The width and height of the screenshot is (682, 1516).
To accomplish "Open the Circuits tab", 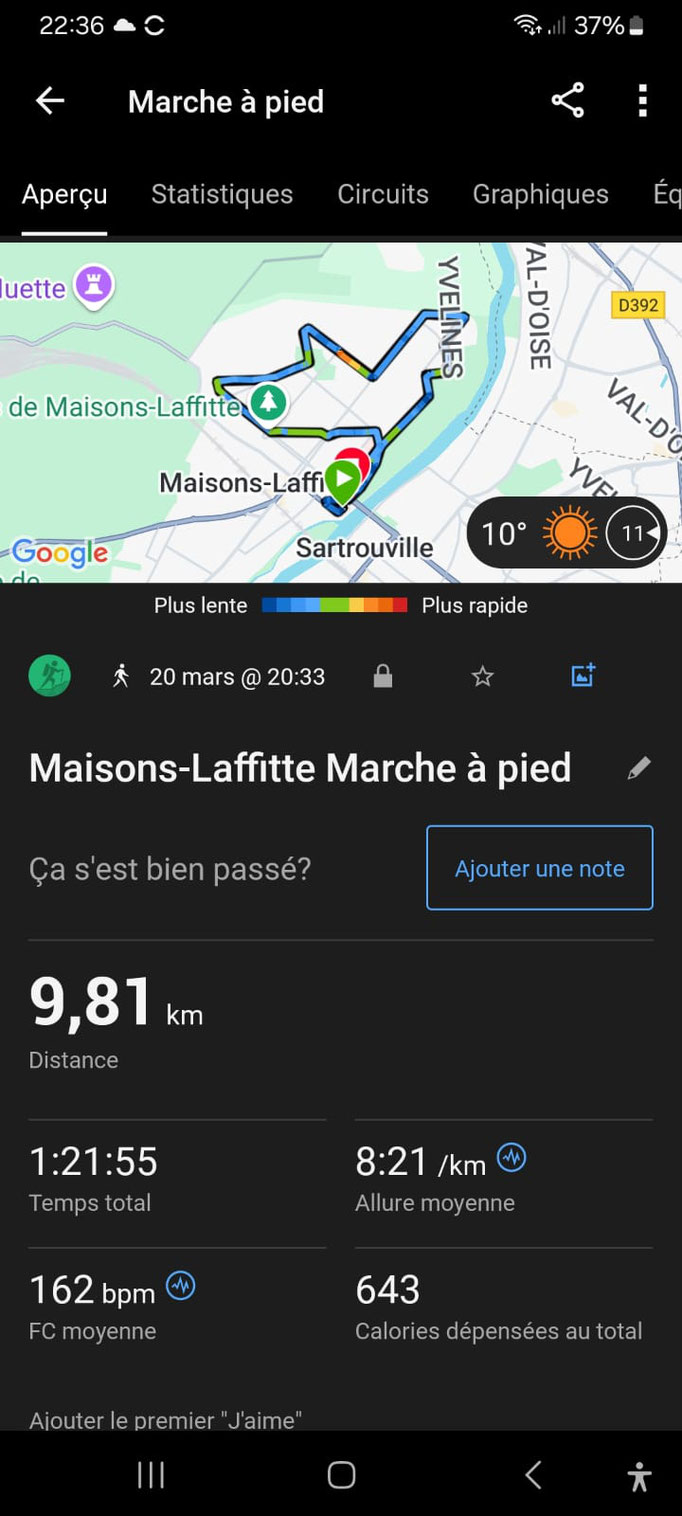I will (x=383, y=194).
